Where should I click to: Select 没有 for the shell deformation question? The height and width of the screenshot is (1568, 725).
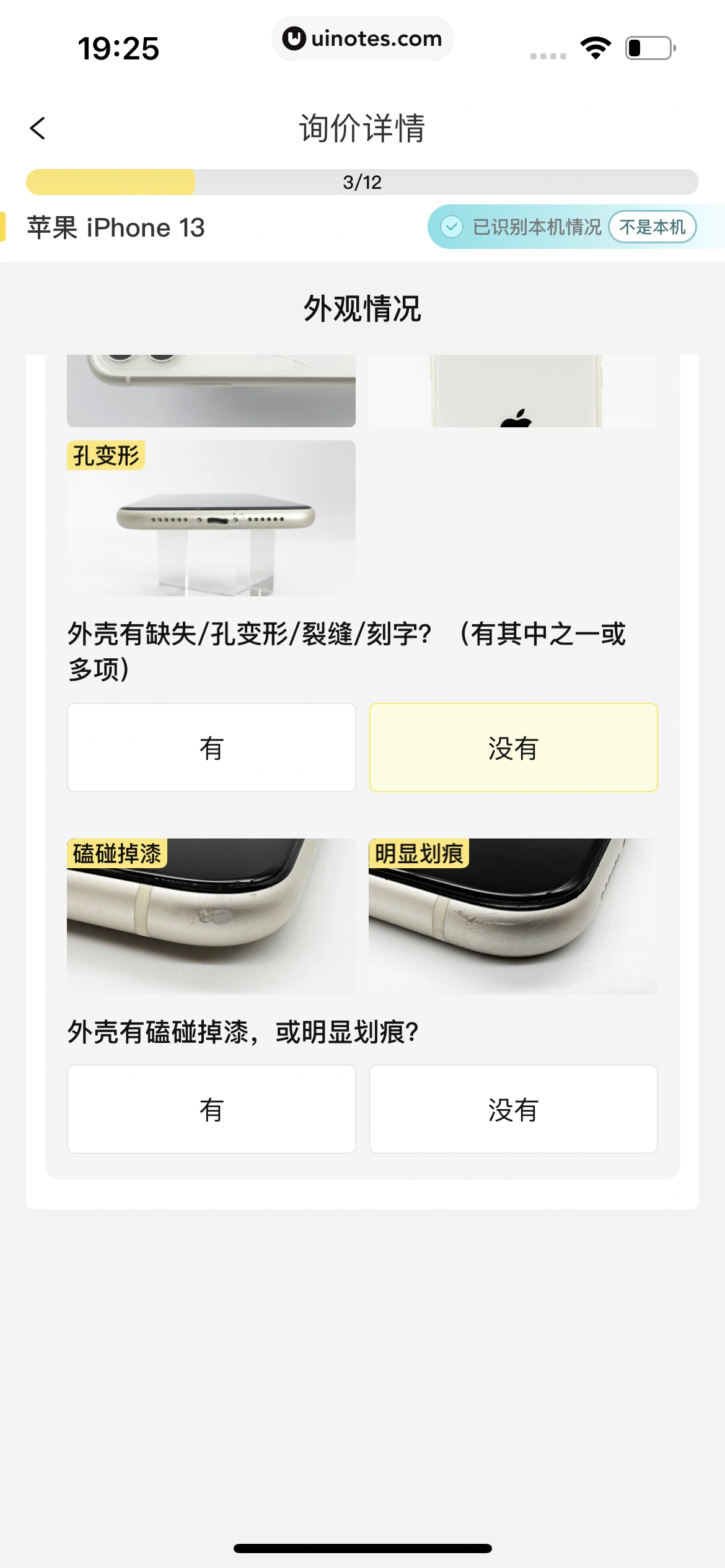point(513,747)
